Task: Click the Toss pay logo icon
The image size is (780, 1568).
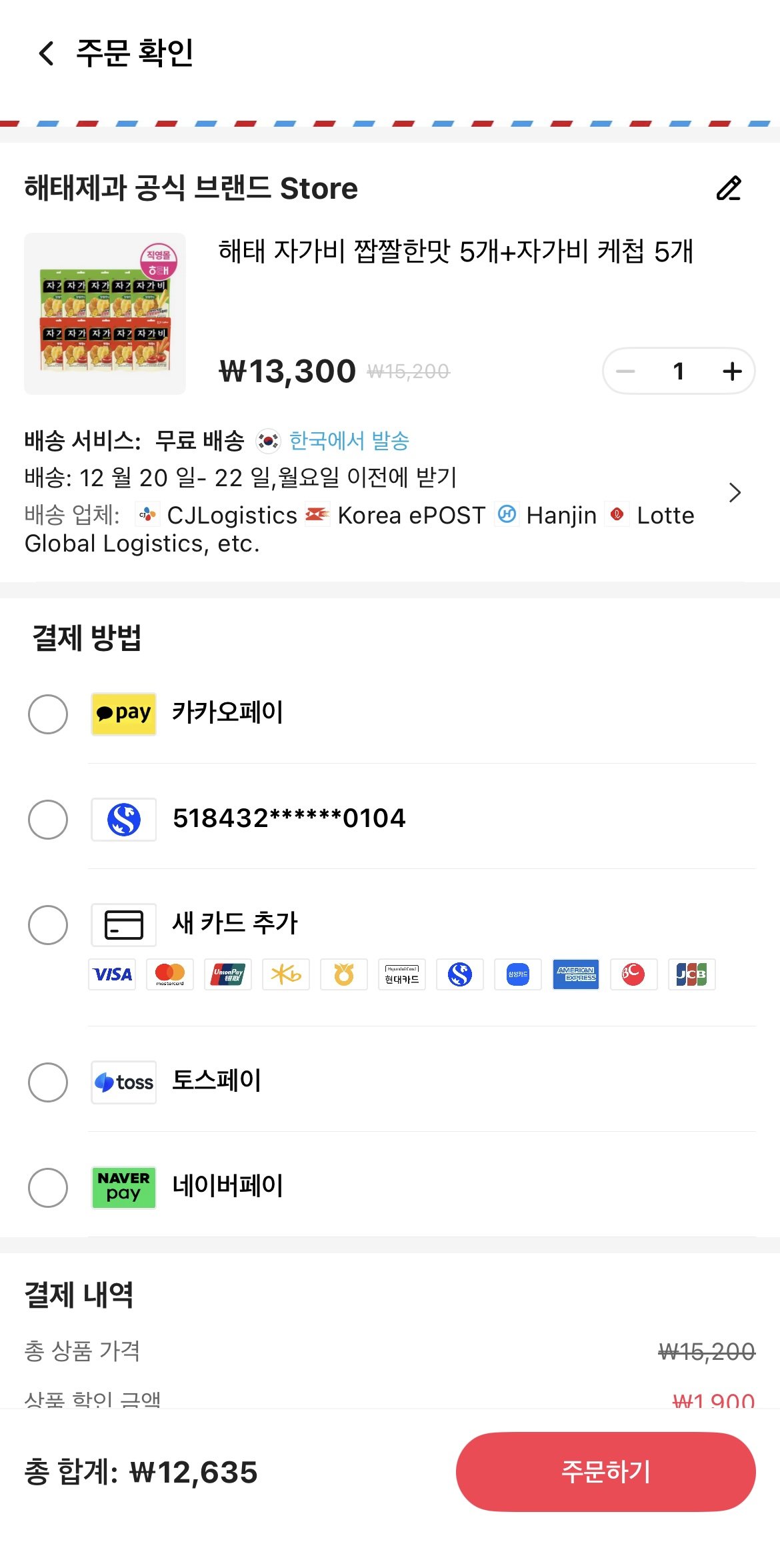Action: 123,1082
